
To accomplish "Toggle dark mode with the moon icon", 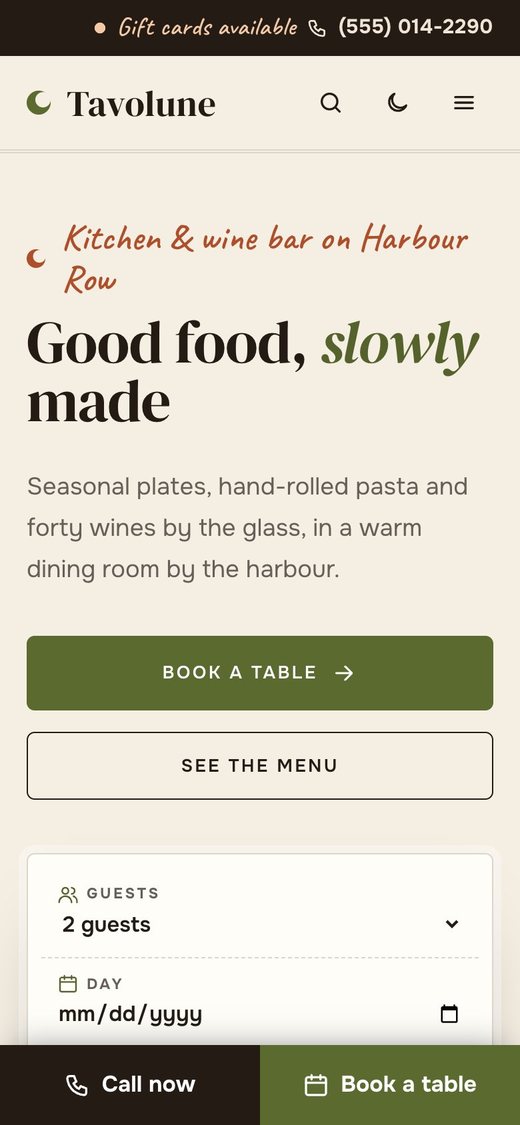I will coord(397,103).
